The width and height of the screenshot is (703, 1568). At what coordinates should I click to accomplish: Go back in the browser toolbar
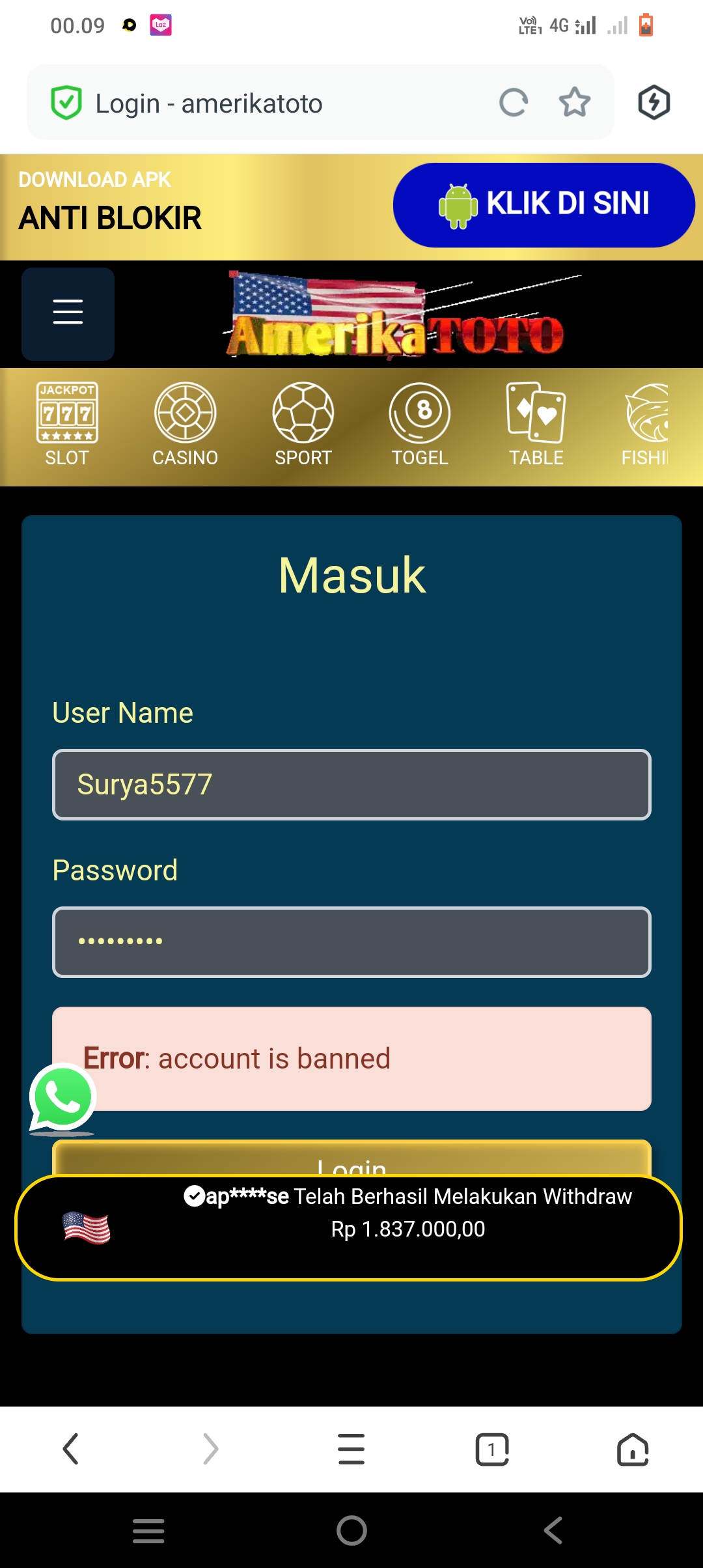pyautogui.click(x=70, y=1449)
